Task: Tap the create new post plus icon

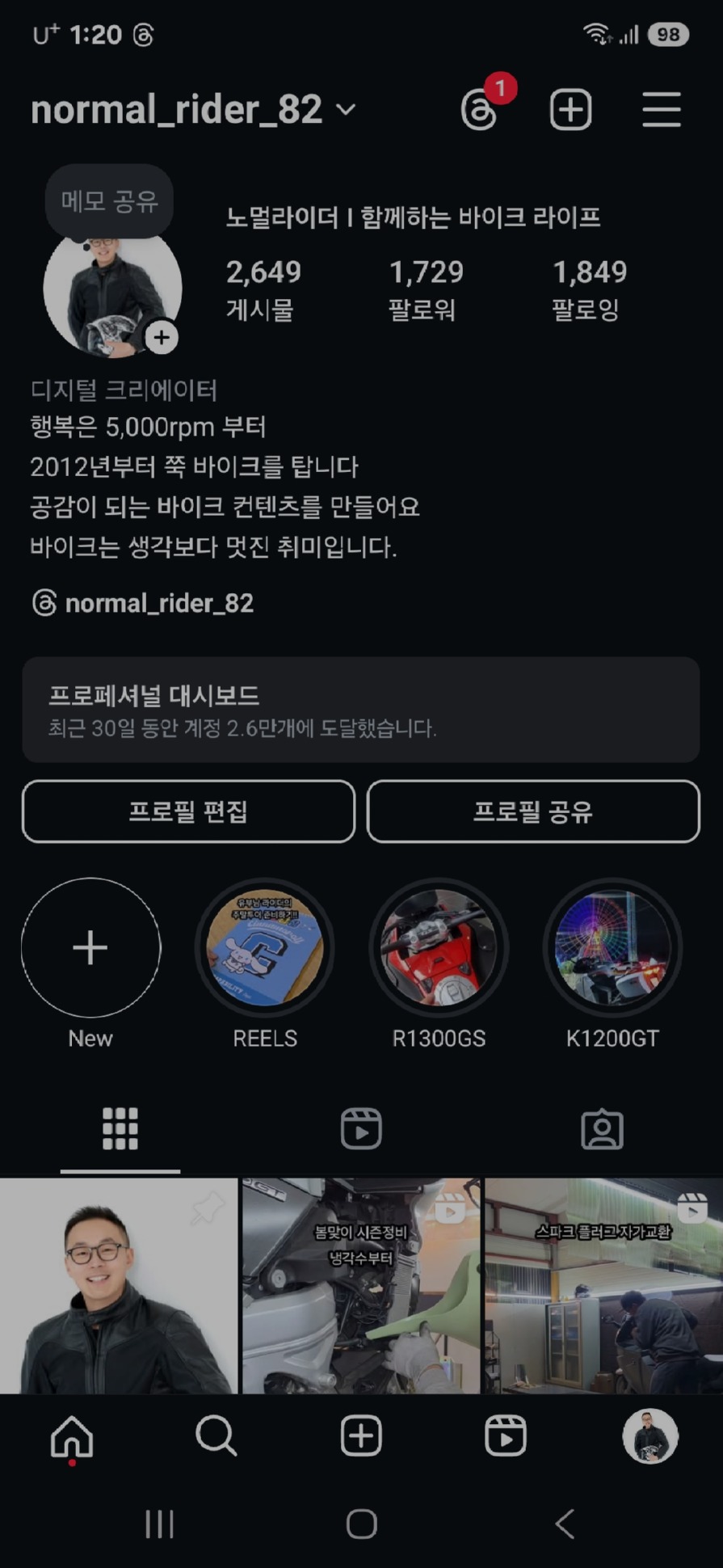Action: [x=570, y=110]
